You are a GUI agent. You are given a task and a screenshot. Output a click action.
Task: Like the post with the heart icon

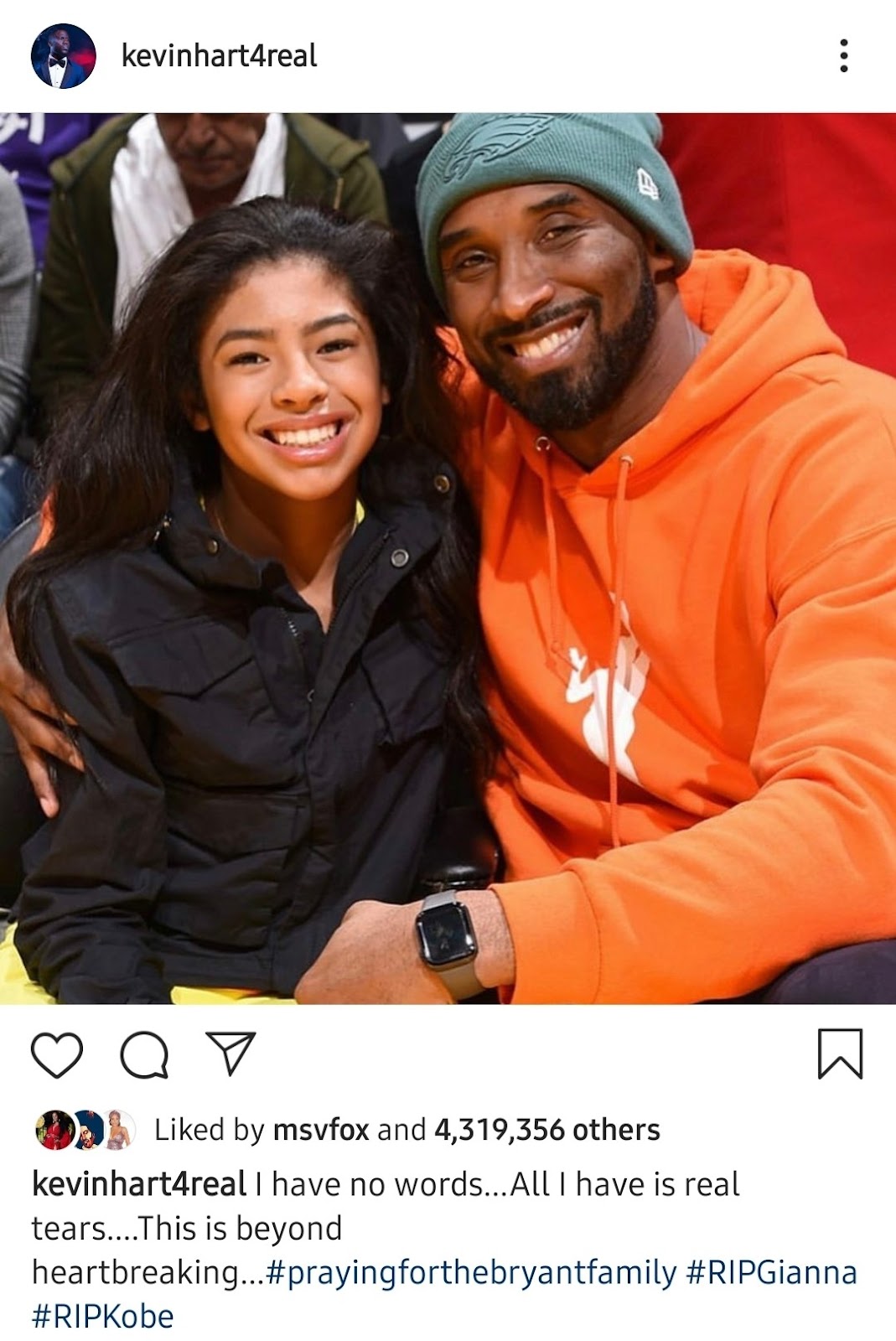coord(57,1054)
